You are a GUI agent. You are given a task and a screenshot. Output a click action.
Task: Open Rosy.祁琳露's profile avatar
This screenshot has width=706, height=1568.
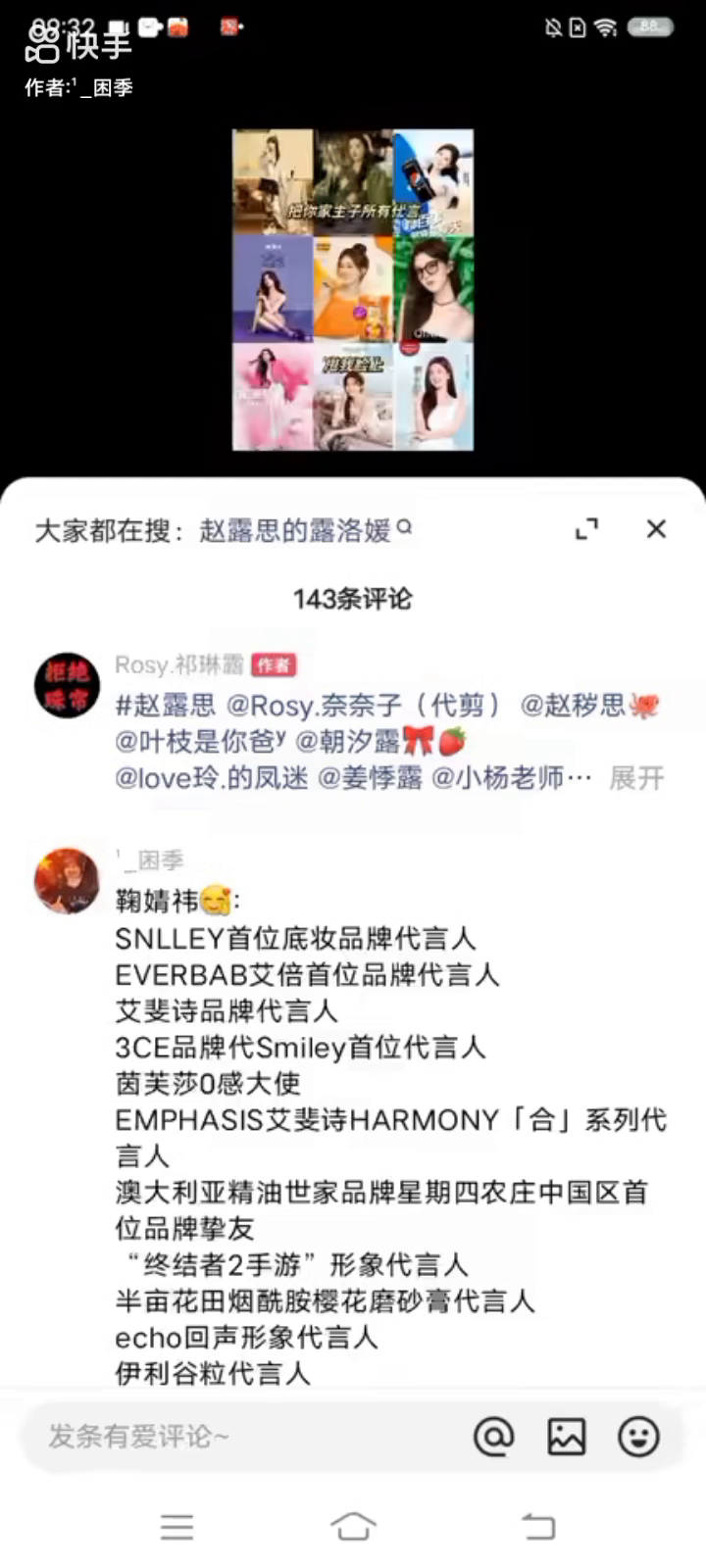[67, 685]
